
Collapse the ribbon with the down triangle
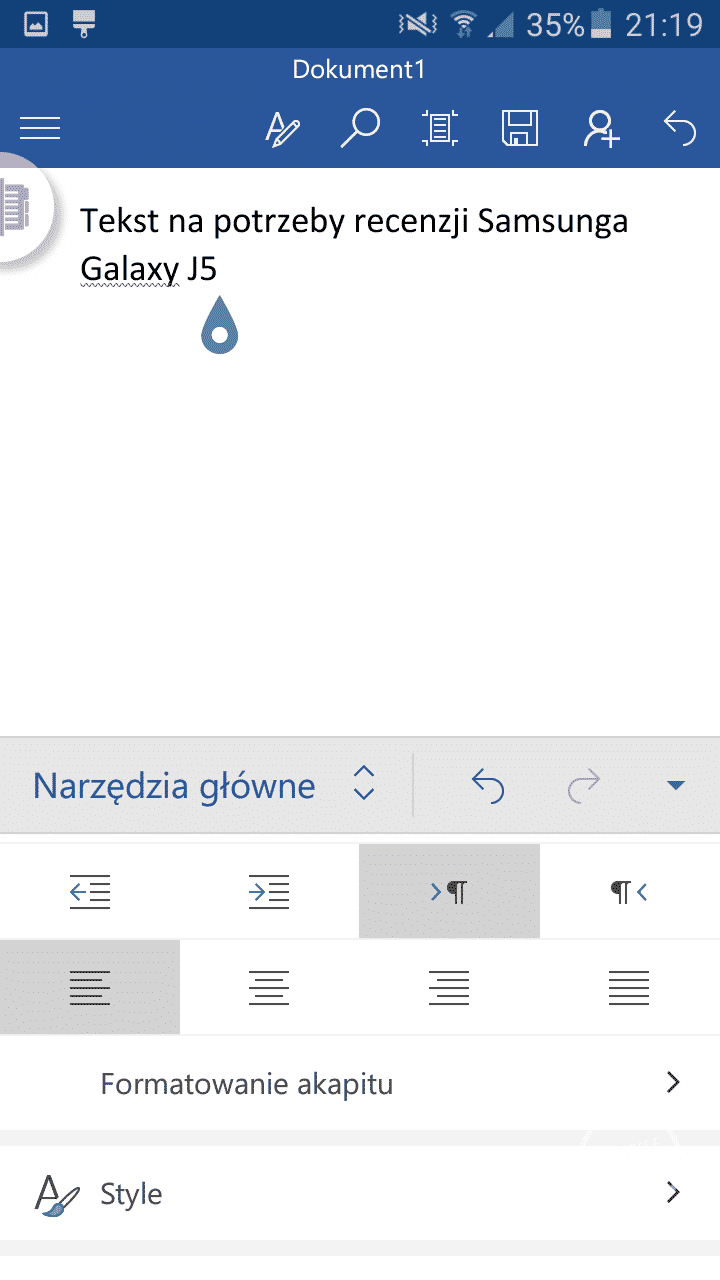pos(675,786)
